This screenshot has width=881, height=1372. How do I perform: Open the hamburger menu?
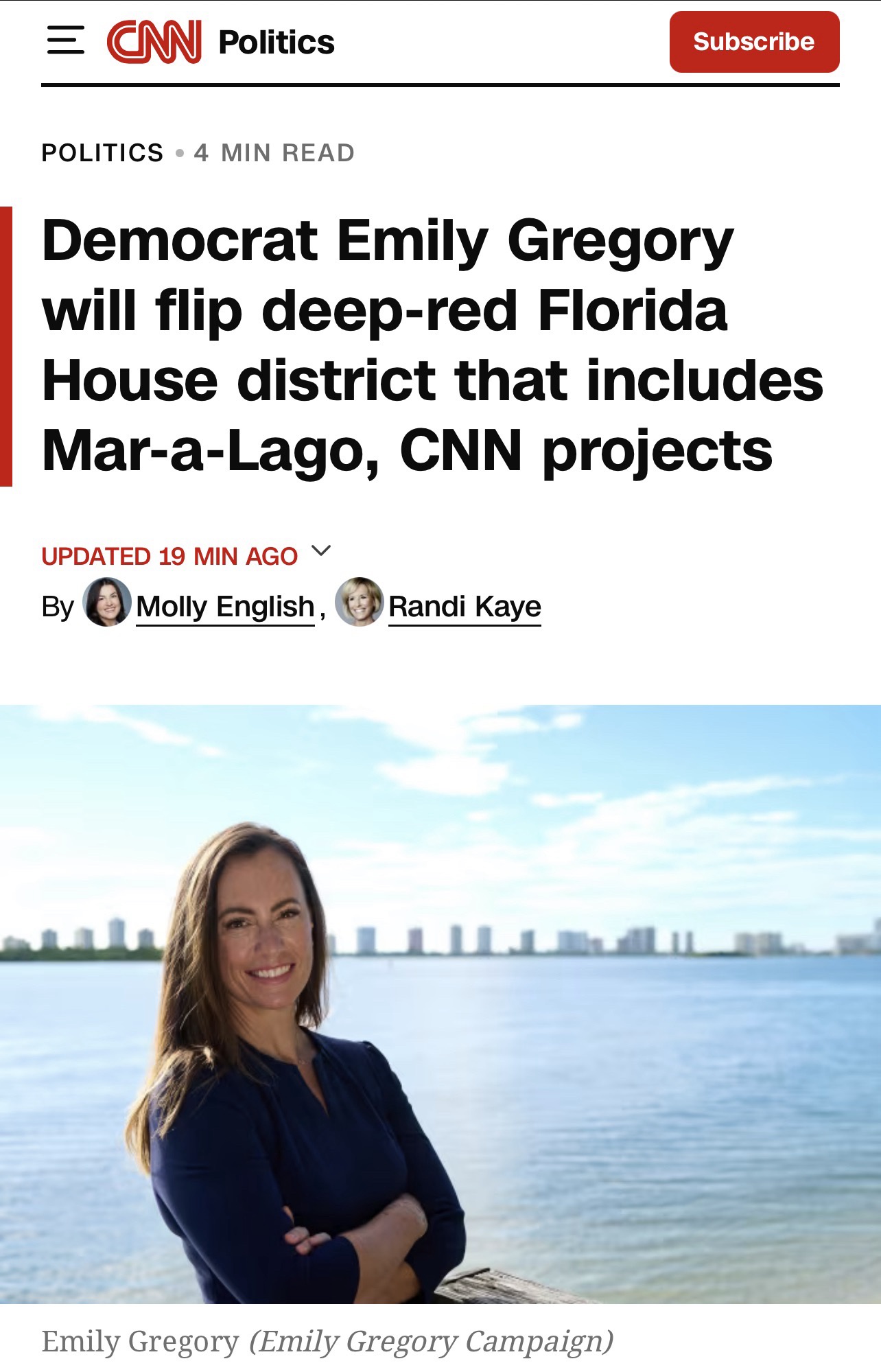click(x=65, y=40)
